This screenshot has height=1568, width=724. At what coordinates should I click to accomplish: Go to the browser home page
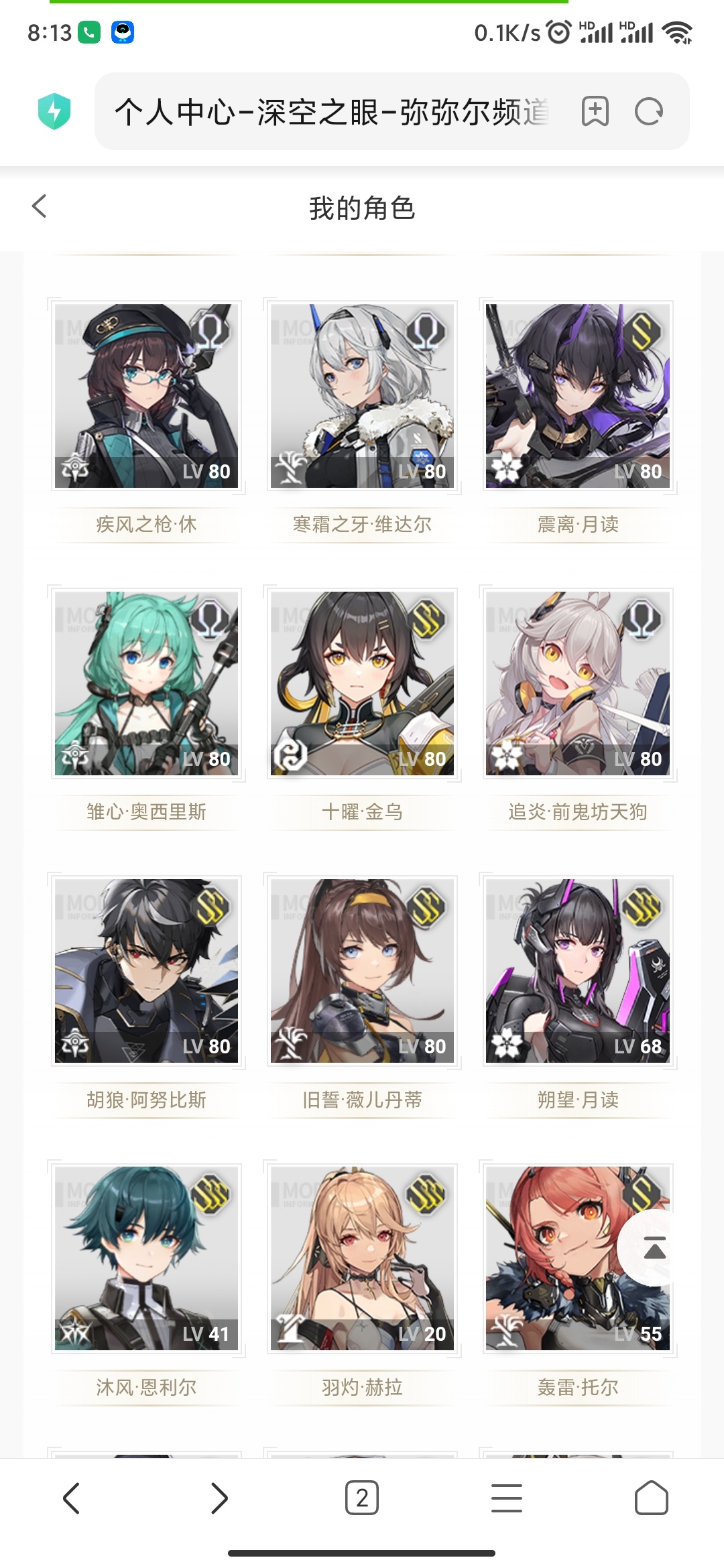coord(652,1498)
